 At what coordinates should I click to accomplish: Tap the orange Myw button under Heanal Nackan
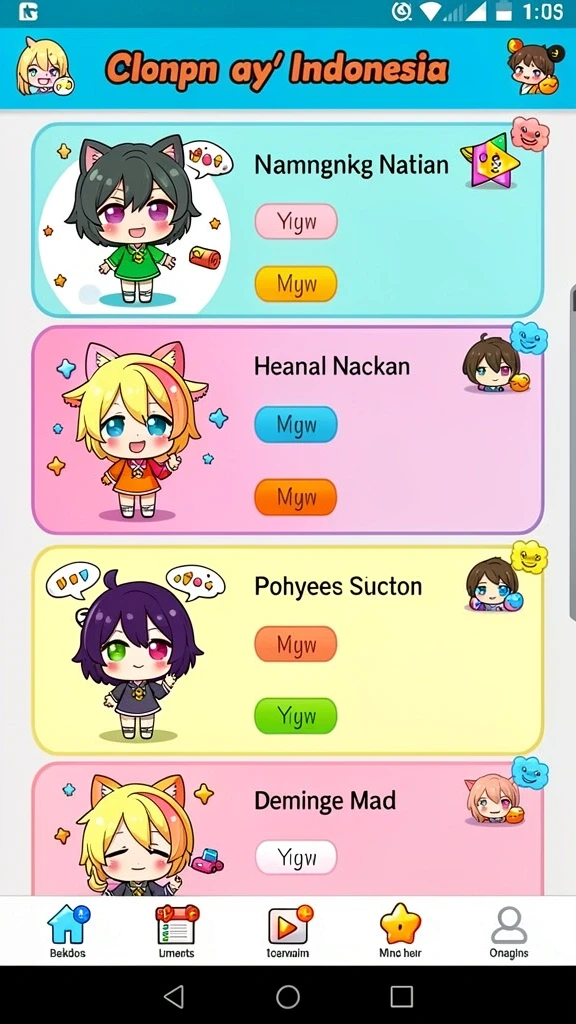tap(296, 497)
